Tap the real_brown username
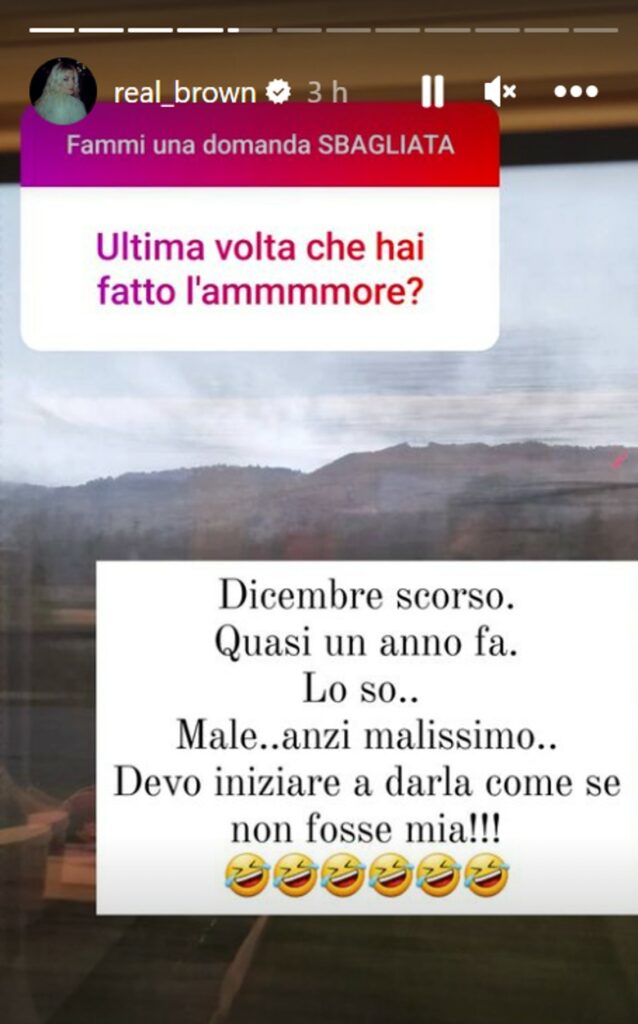This screenshot has height=1024, width=638. [x=184, y=93]
